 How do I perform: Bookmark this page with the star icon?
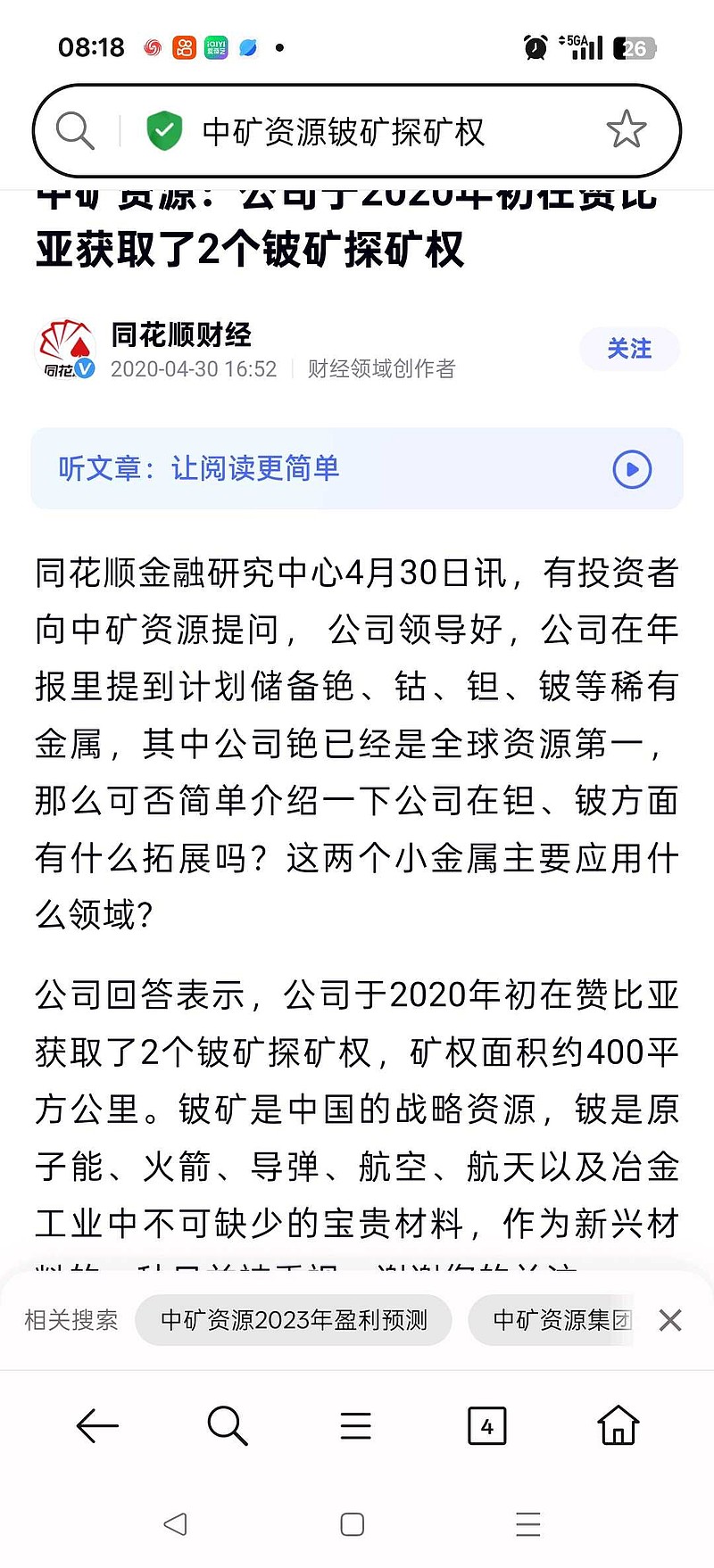point(627,130)
